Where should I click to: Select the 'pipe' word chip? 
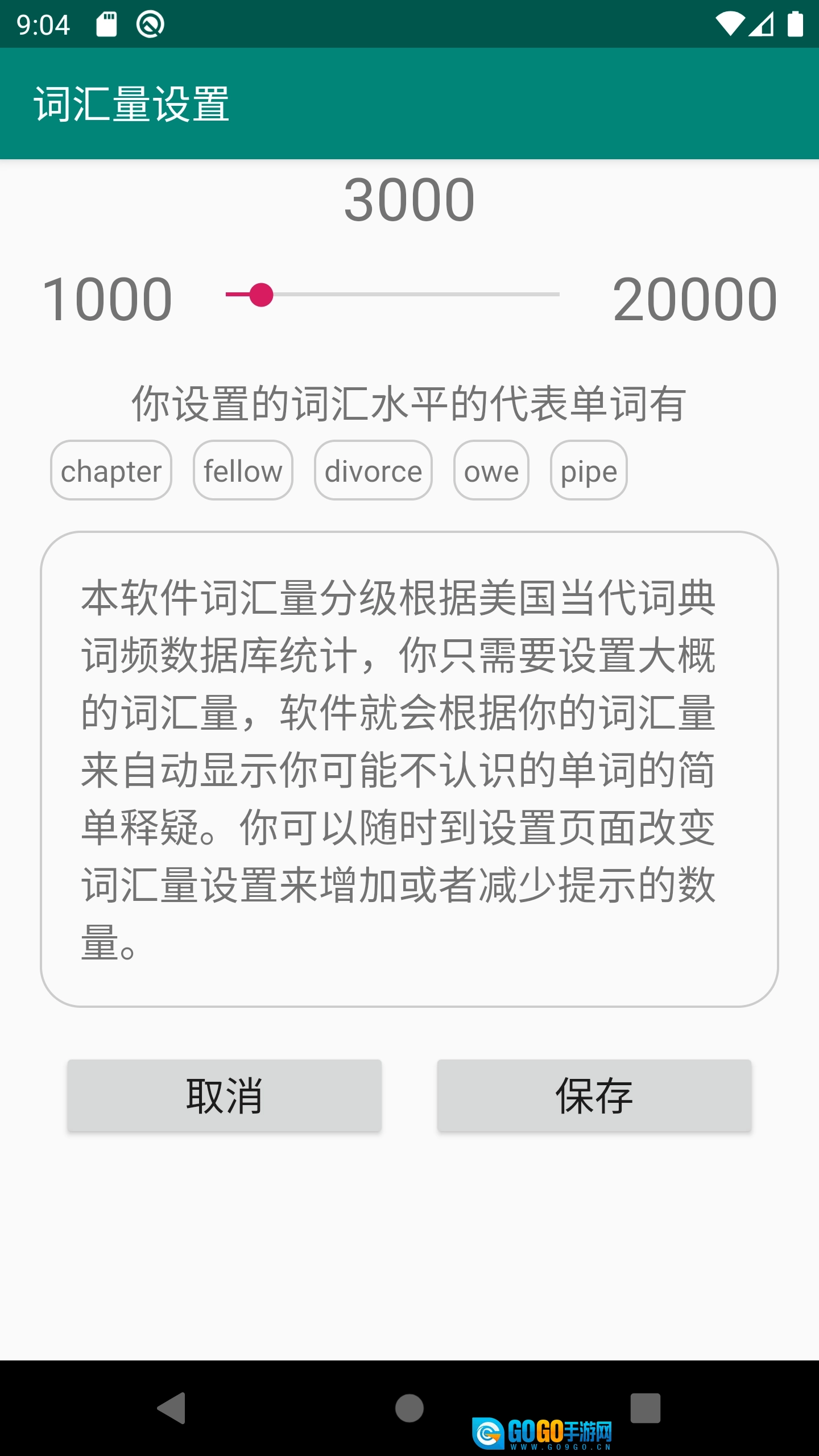(x=589, y=471)
